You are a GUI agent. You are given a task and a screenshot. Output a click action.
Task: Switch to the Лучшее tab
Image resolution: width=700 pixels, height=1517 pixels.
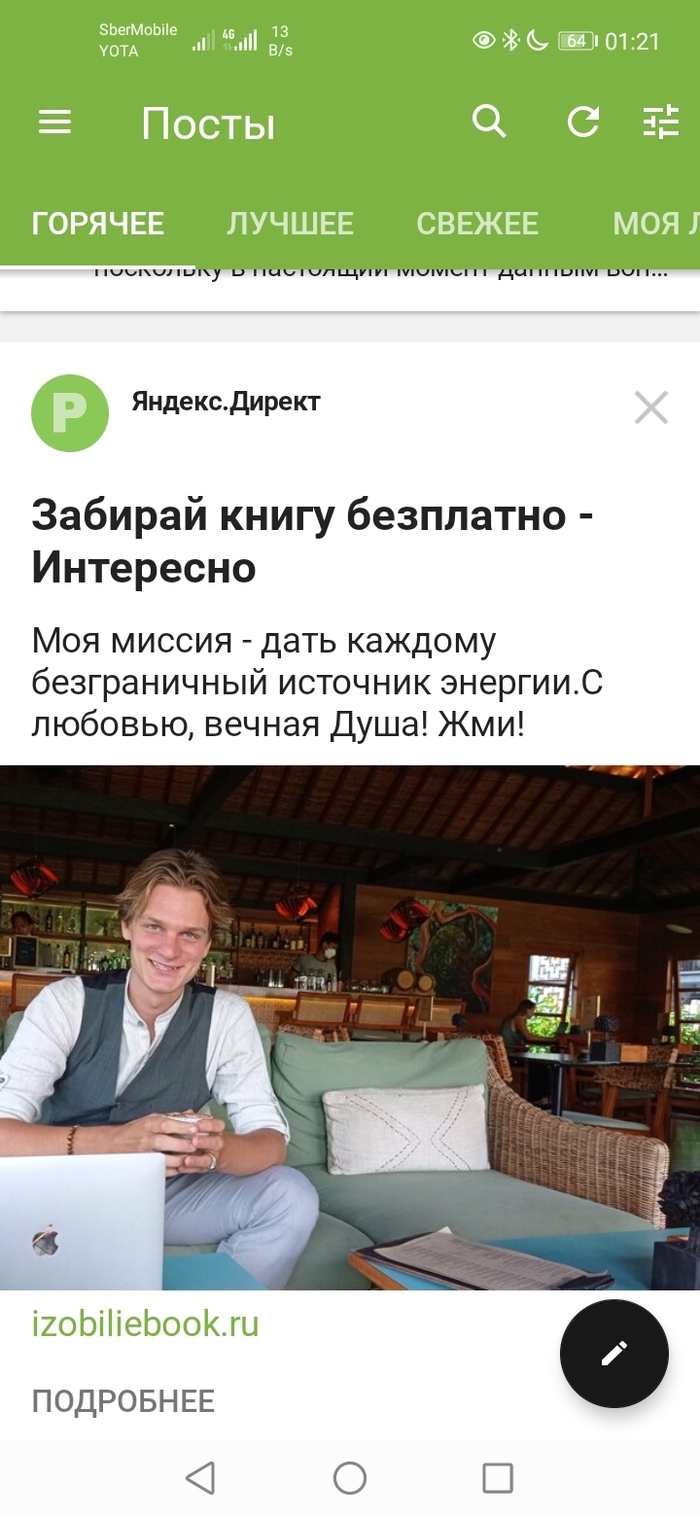coord(289,223)
